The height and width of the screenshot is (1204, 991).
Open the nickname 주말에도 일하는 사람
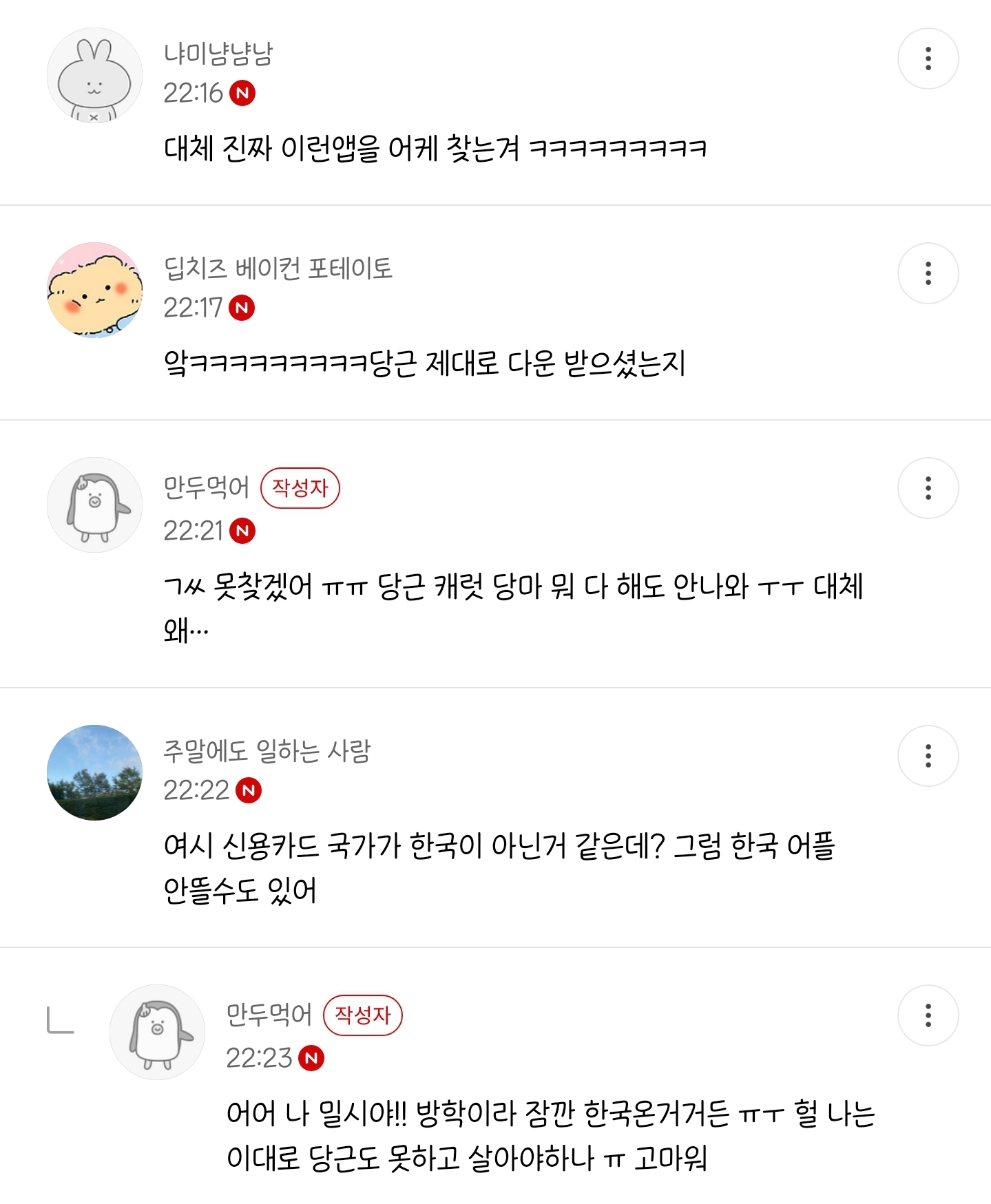coord(267,751)
